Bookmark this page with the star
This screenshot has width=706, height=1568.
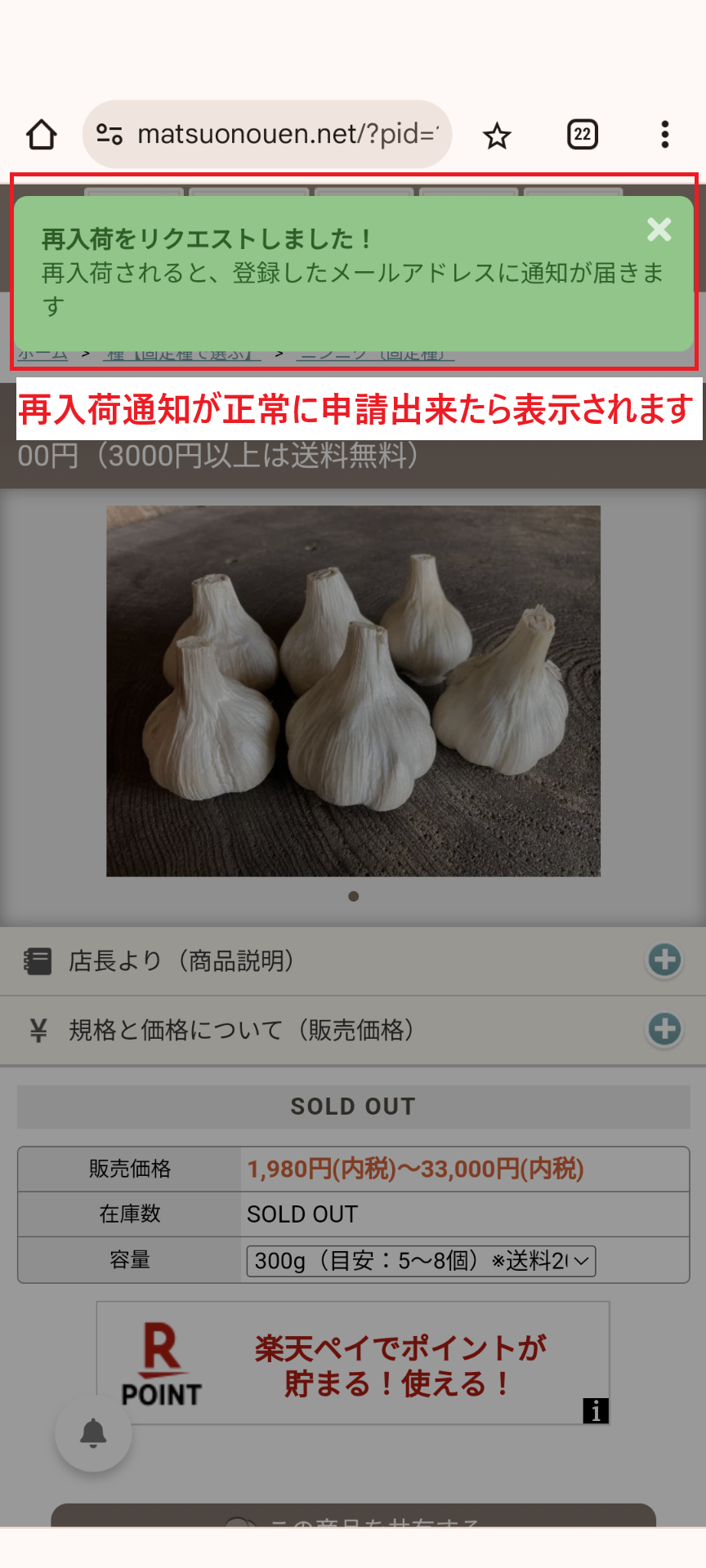(497, 136)
